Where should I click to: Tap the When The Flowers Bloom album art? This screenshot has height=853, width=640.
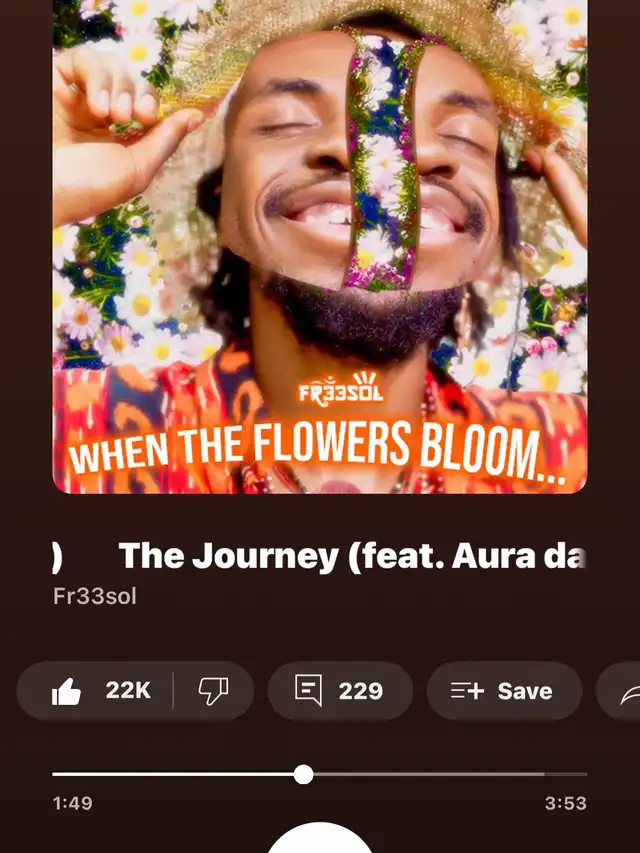pyautogui.click(x=320, y=250)
